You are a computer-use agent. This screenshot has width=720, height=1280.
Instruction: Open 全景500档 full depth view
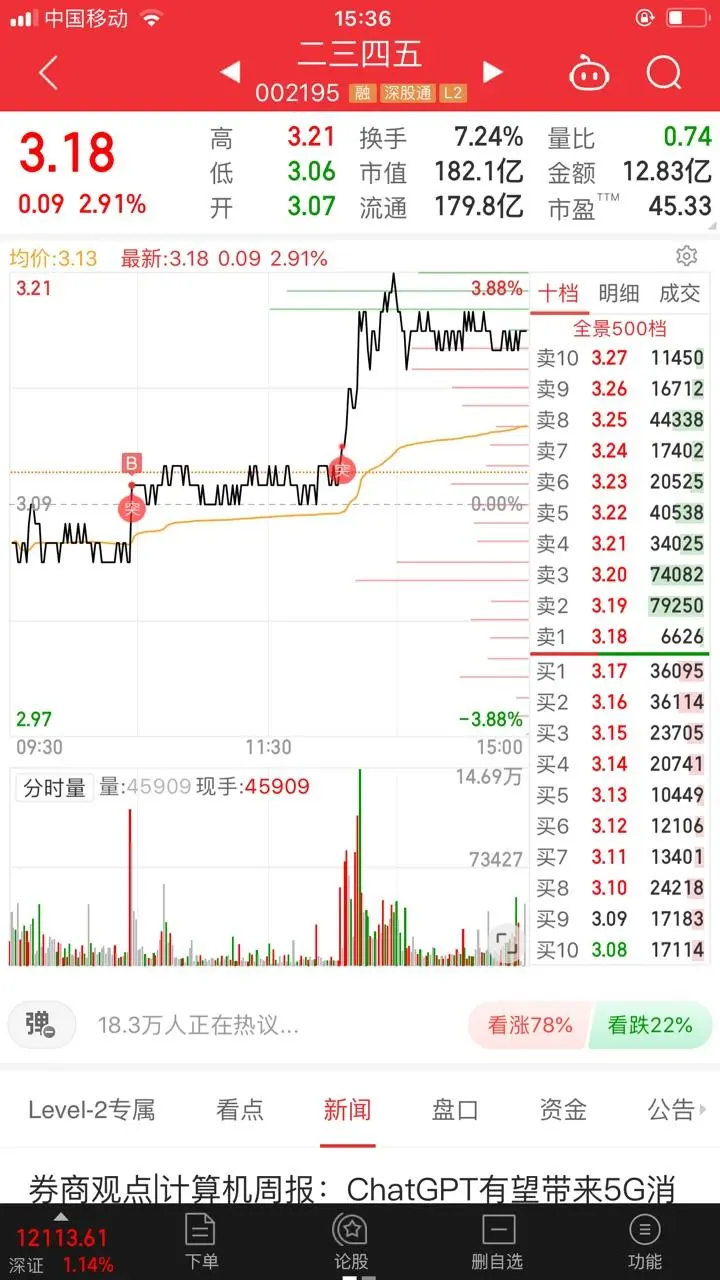619,328
